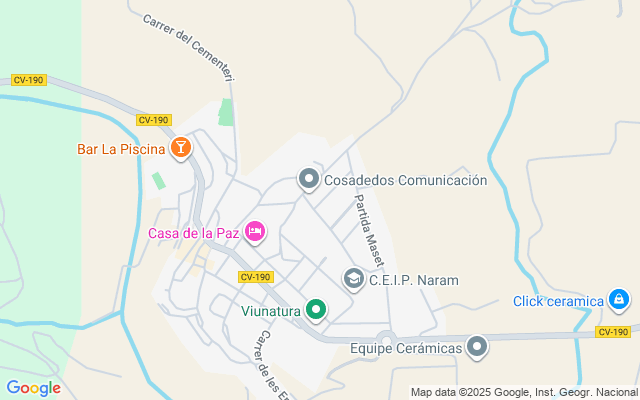Open the Google logo link
This screenshot has height=400, width=640.
[x=33, y=388]
